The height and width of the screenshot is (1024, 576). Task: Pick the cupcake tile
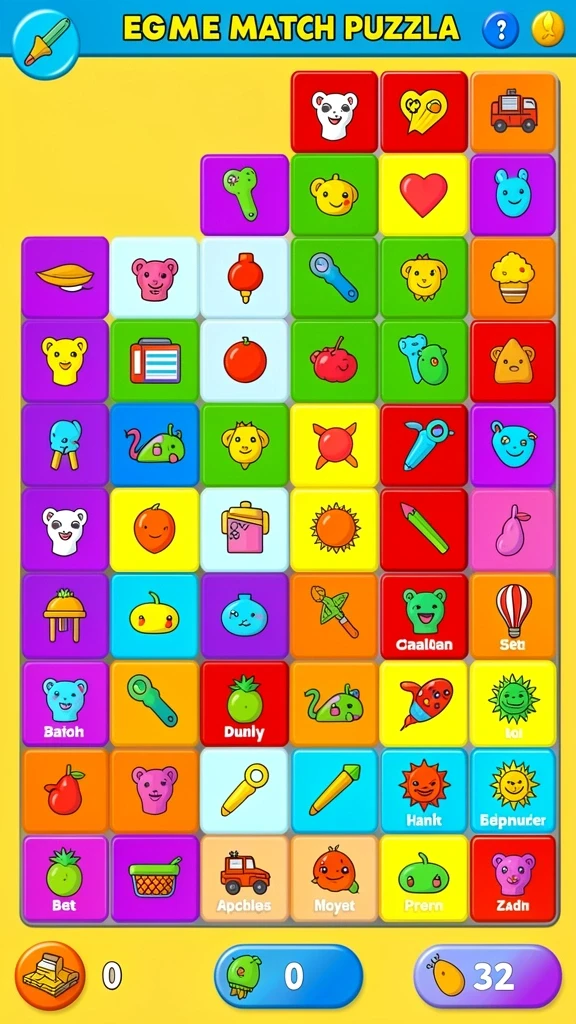point(513,278)
